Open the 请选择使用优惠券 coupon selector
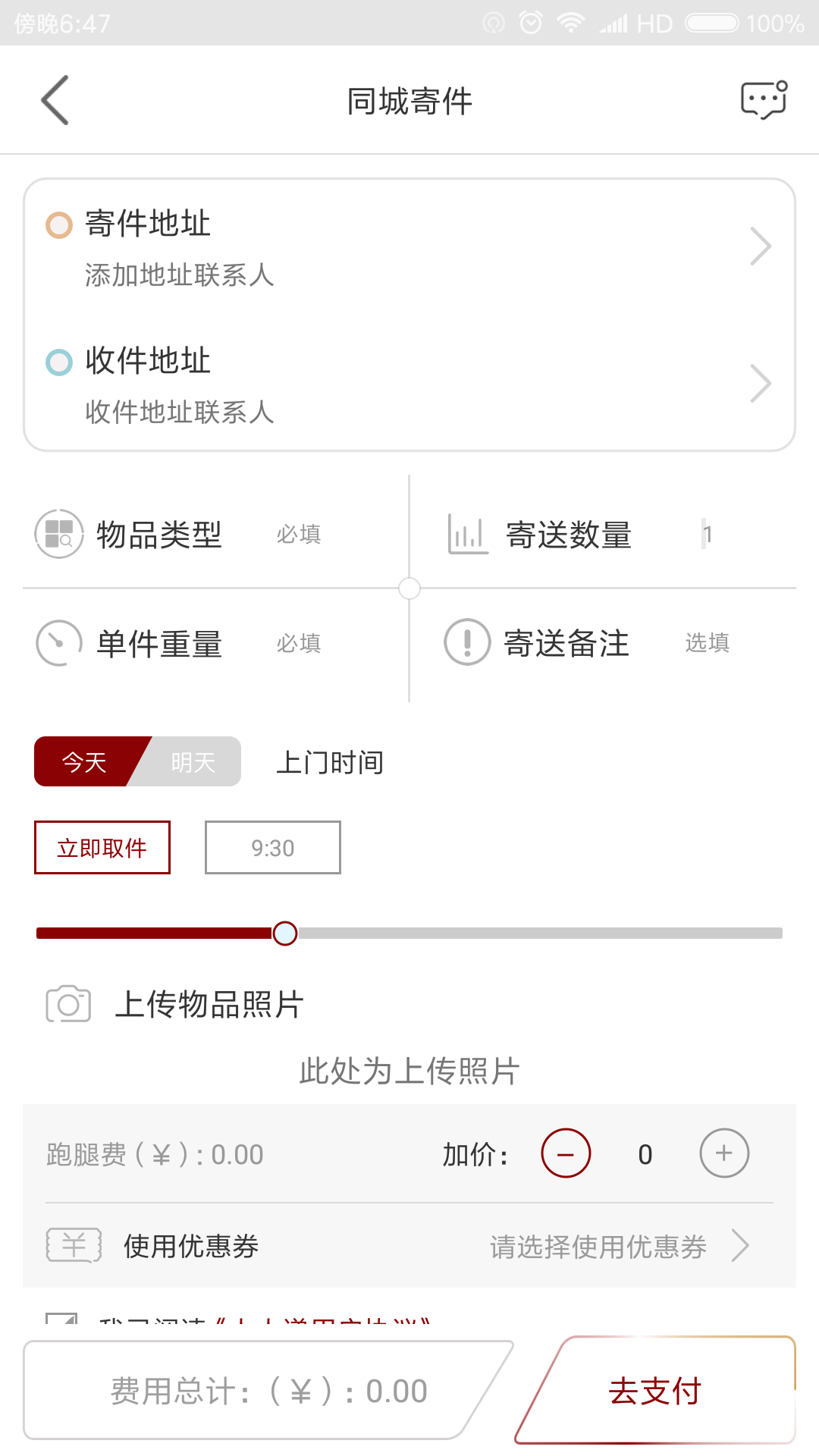Screen dimensions: 819x1456 pos(598,1245)
